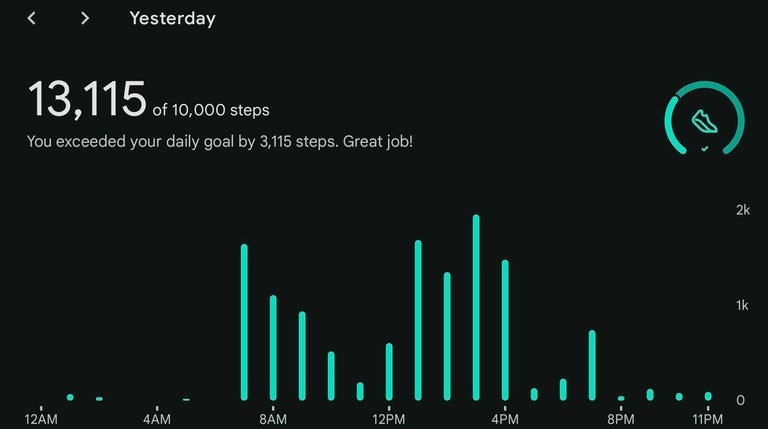Open the Yesterday date picker
This screenshot has height=429, width=768.
point(172,18)
